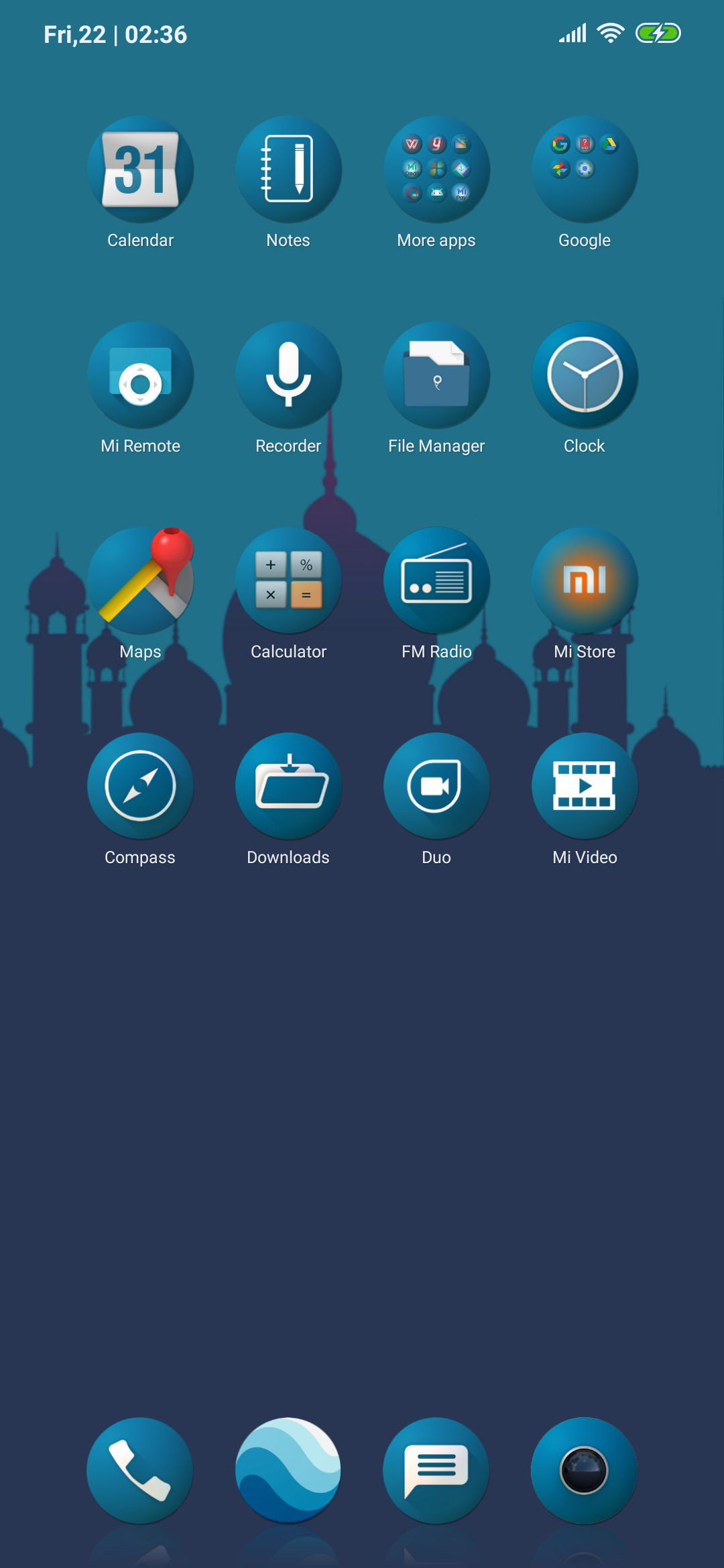Image resolution: width=724 pixels, height=1568 pixels.
Task: Launch the browser from the dock
Action: pos(288,1471)
